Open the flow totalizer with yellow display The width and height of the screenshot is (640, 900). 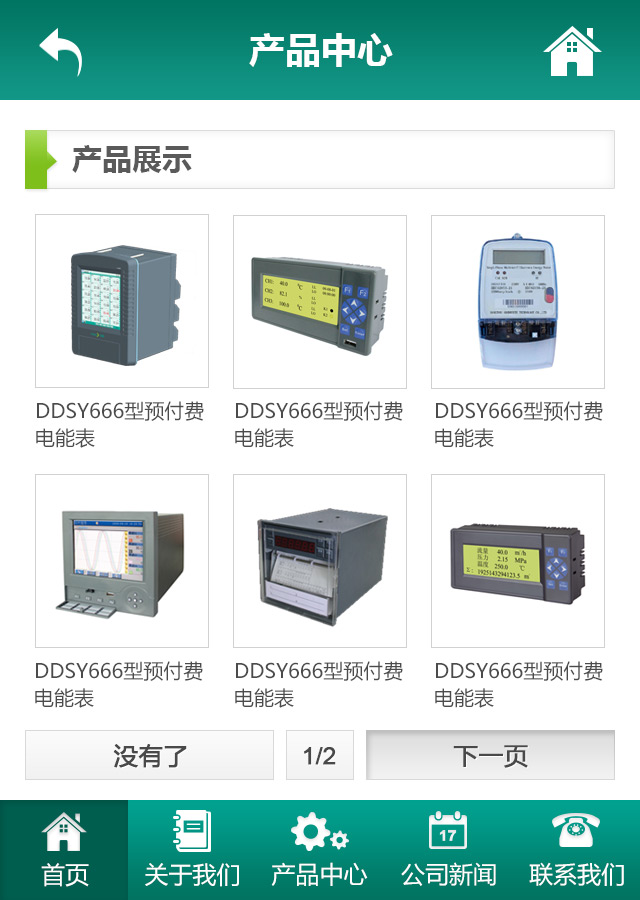click(518, 561)
